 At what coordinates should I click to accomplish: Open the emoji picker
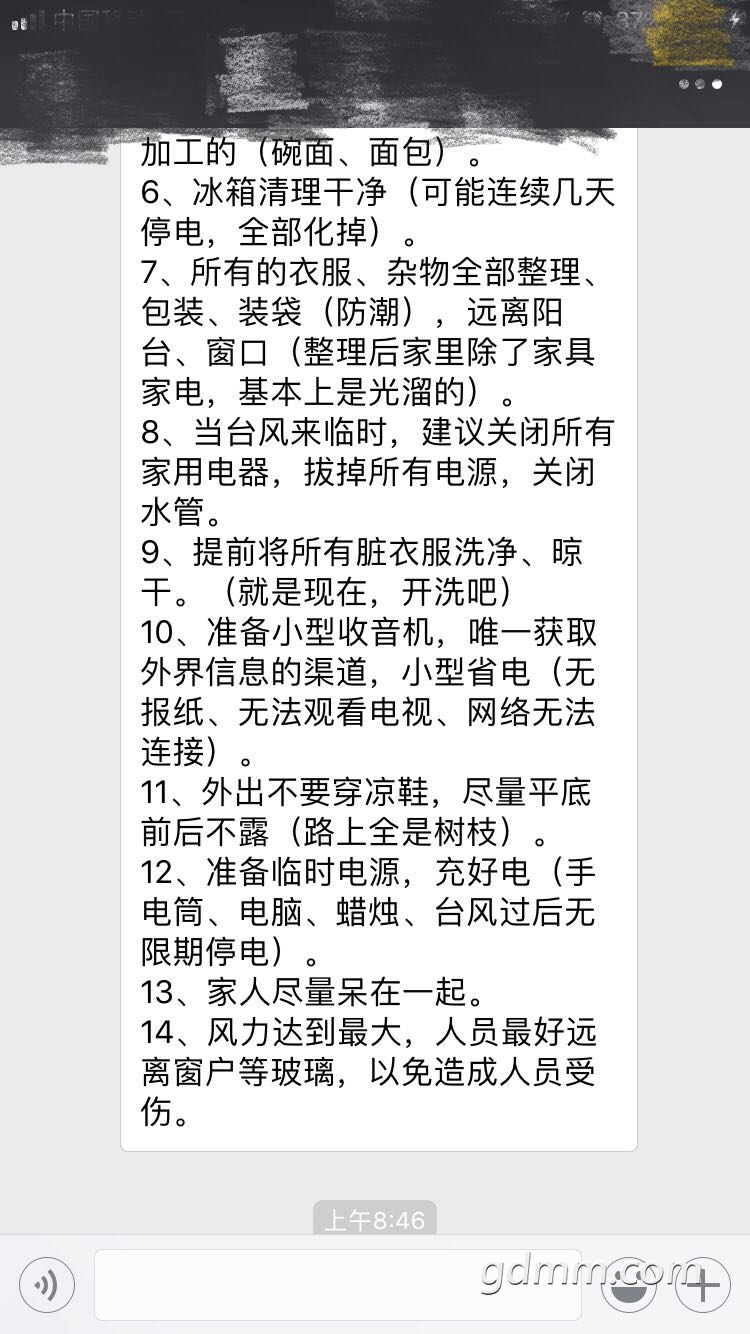[x=628, y=1285]
